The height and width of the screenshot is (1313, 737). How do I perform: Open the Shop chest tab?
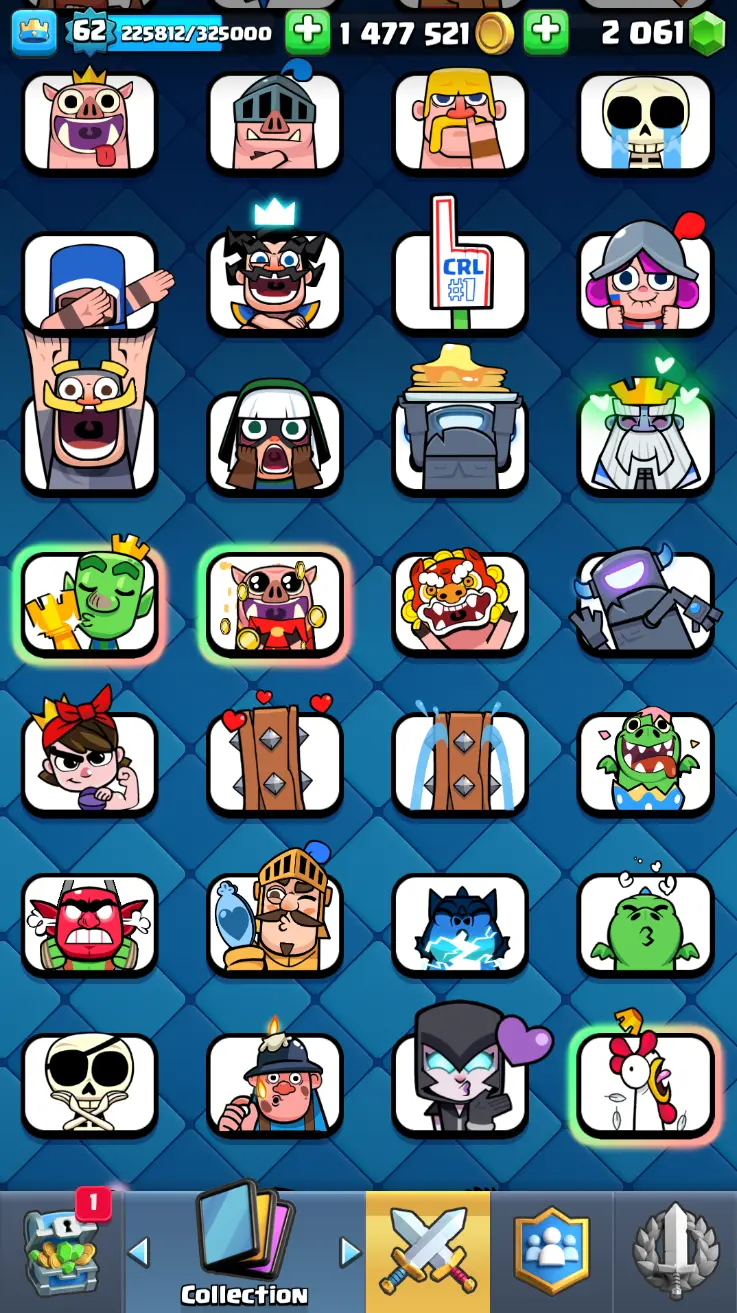click(x=61, y=1252)
